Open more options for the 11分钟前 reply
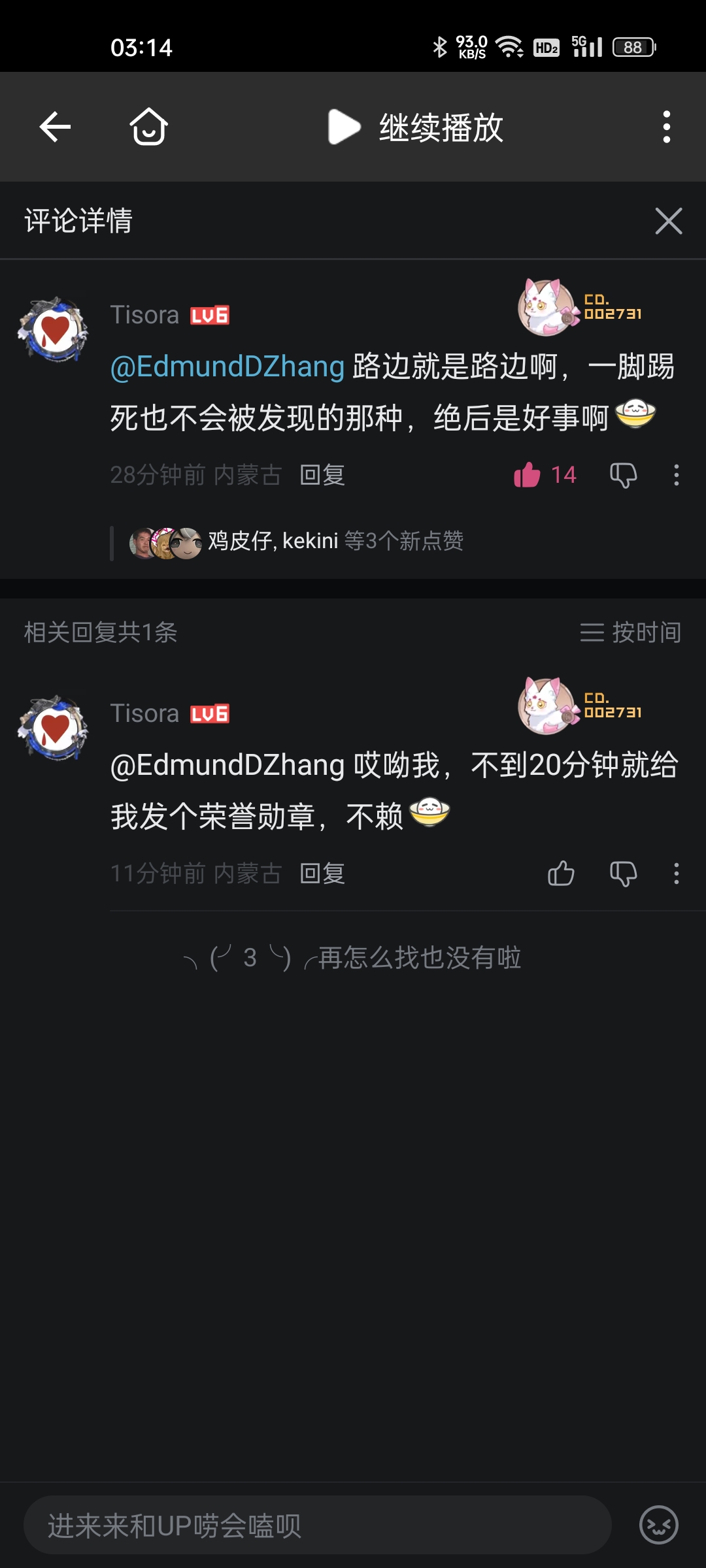Screen dimensions: 706x1568 point(676,874)
